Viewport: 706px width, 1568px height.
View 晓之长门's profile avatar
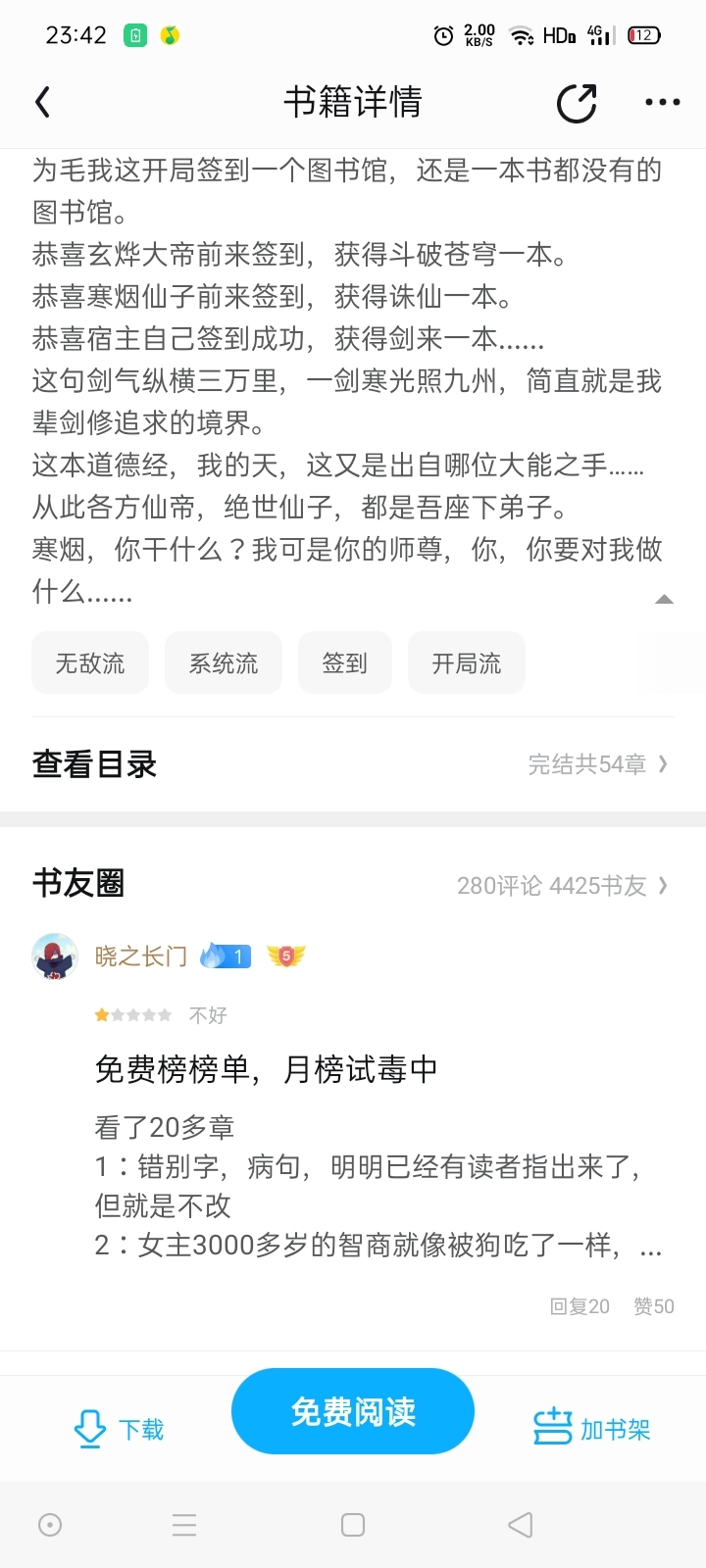click(55, 956)
